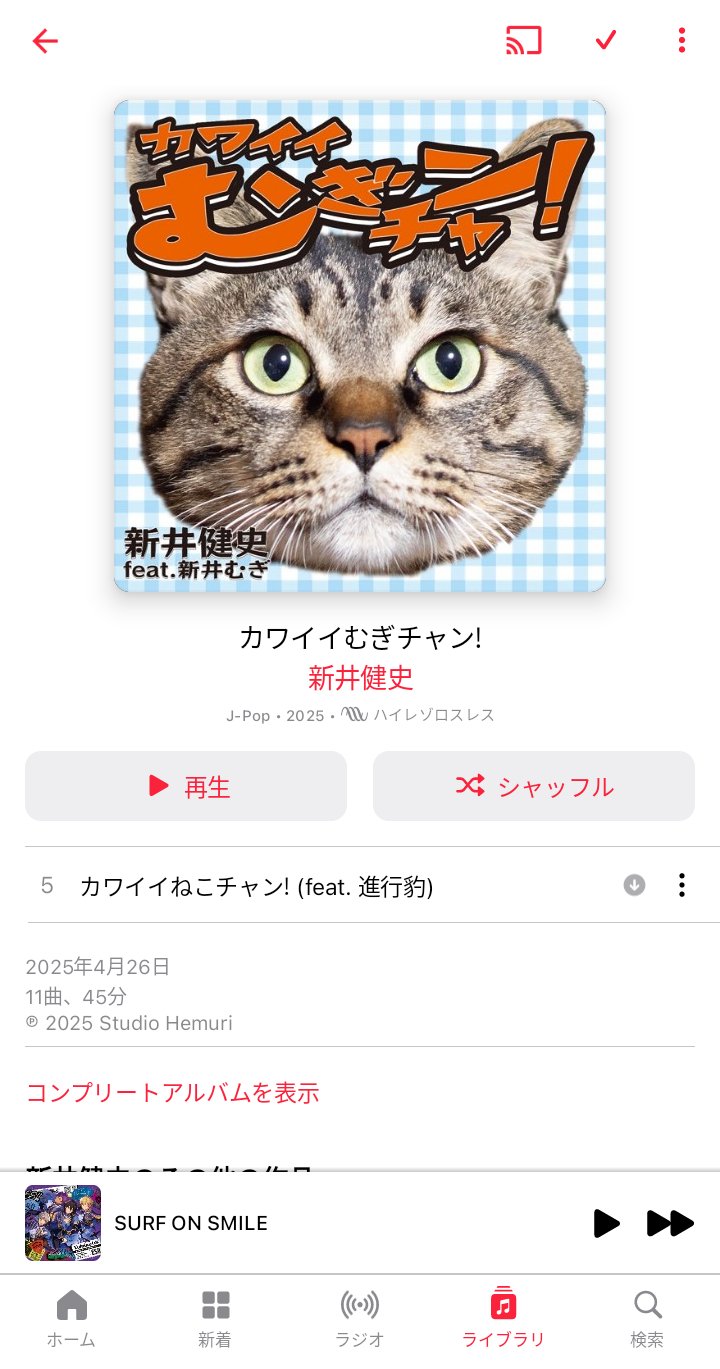720x1369 pixels.
Task: Open the ラジオ tab
Action: coord(359,1320)
